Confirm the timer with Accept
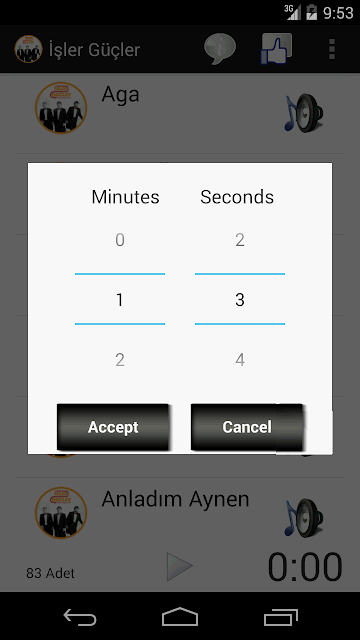 (113, 427)
